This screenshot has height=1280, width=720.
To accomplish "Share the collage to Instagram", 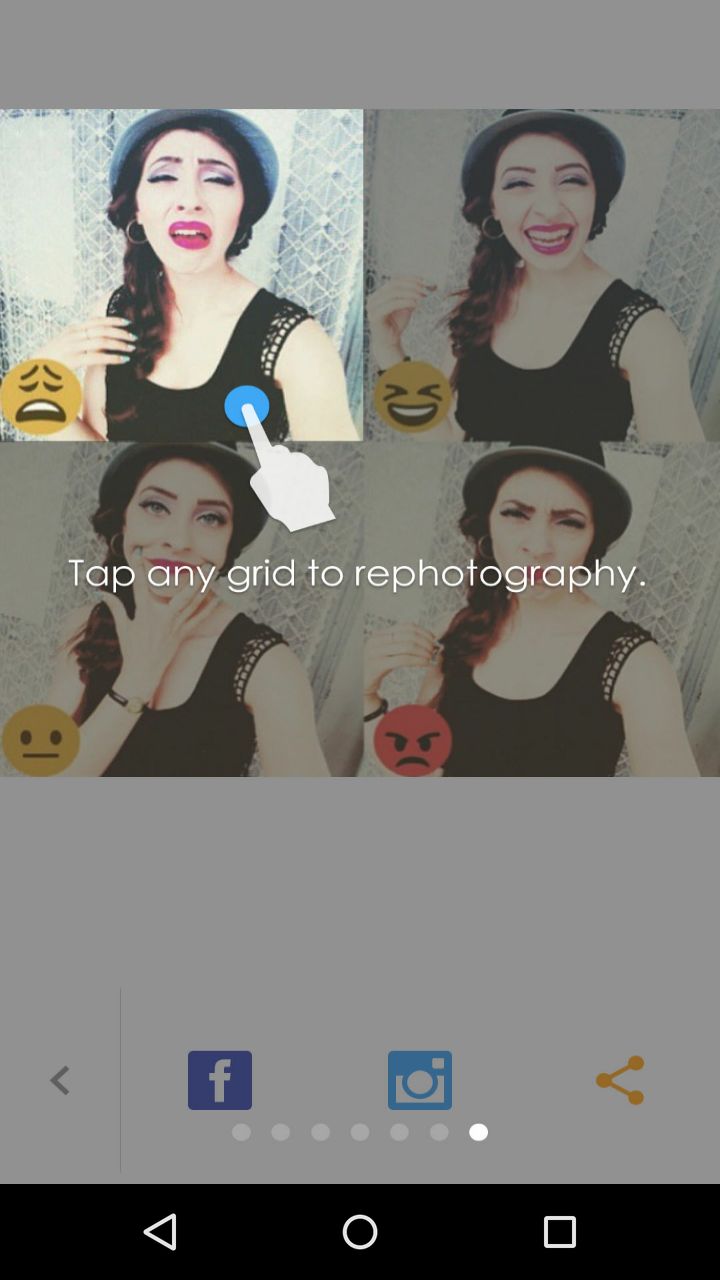I will 420,1080.
